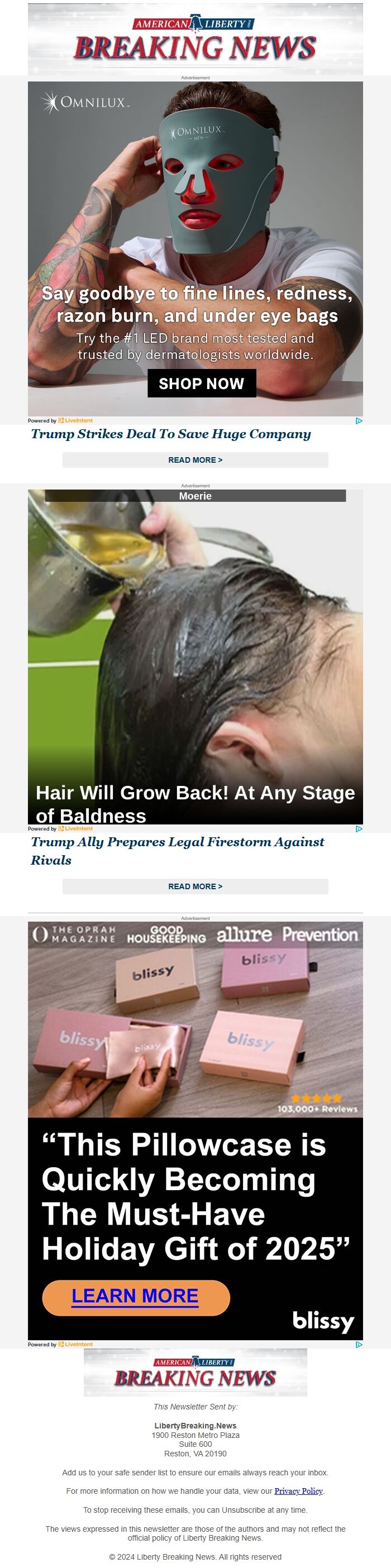Tap Shop Now on the Omnilux ad
This screenshot has width=391, height=1568.
point(202,383)
